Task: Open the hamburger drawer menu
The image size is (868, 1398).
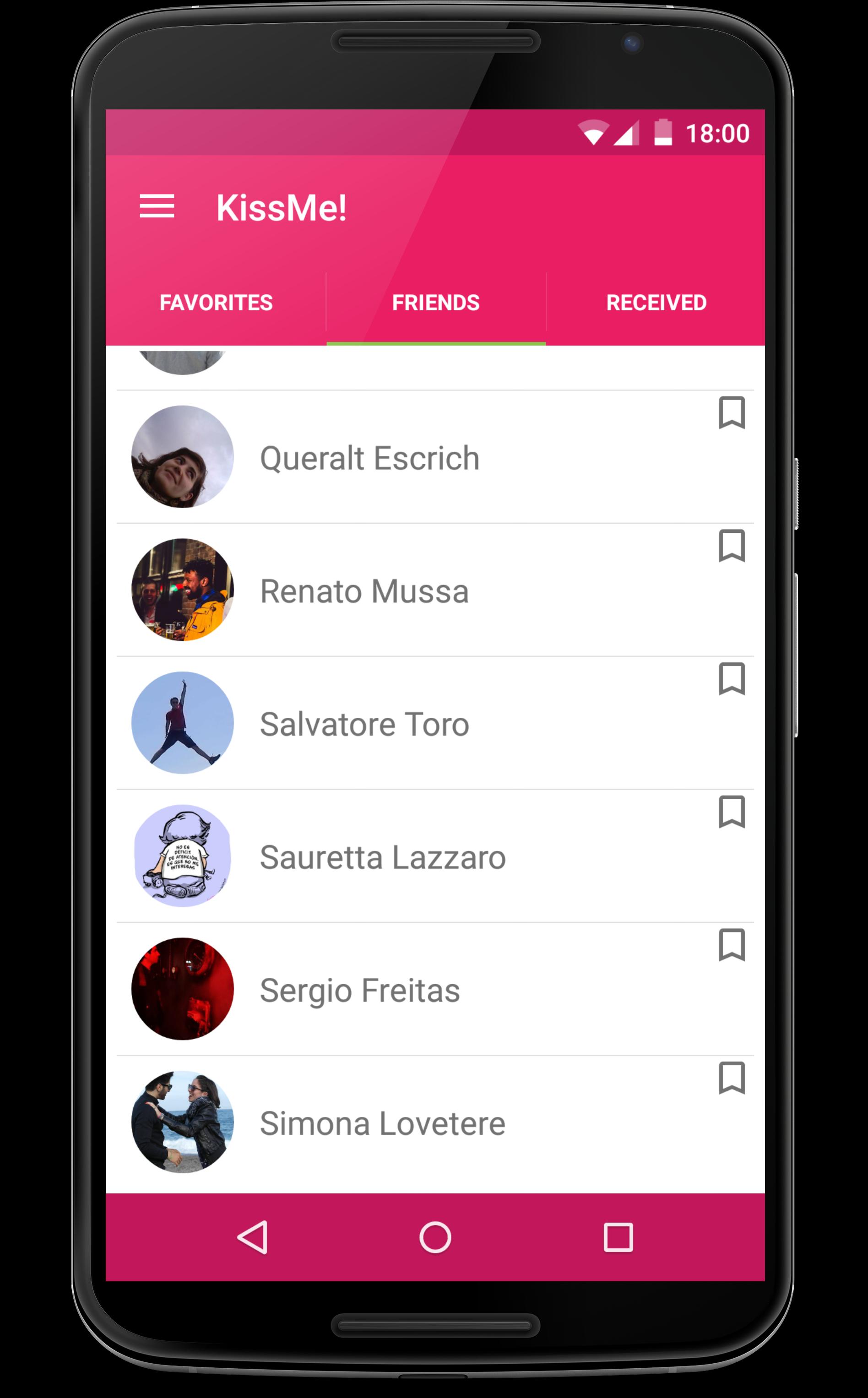Action: (157, 206)
